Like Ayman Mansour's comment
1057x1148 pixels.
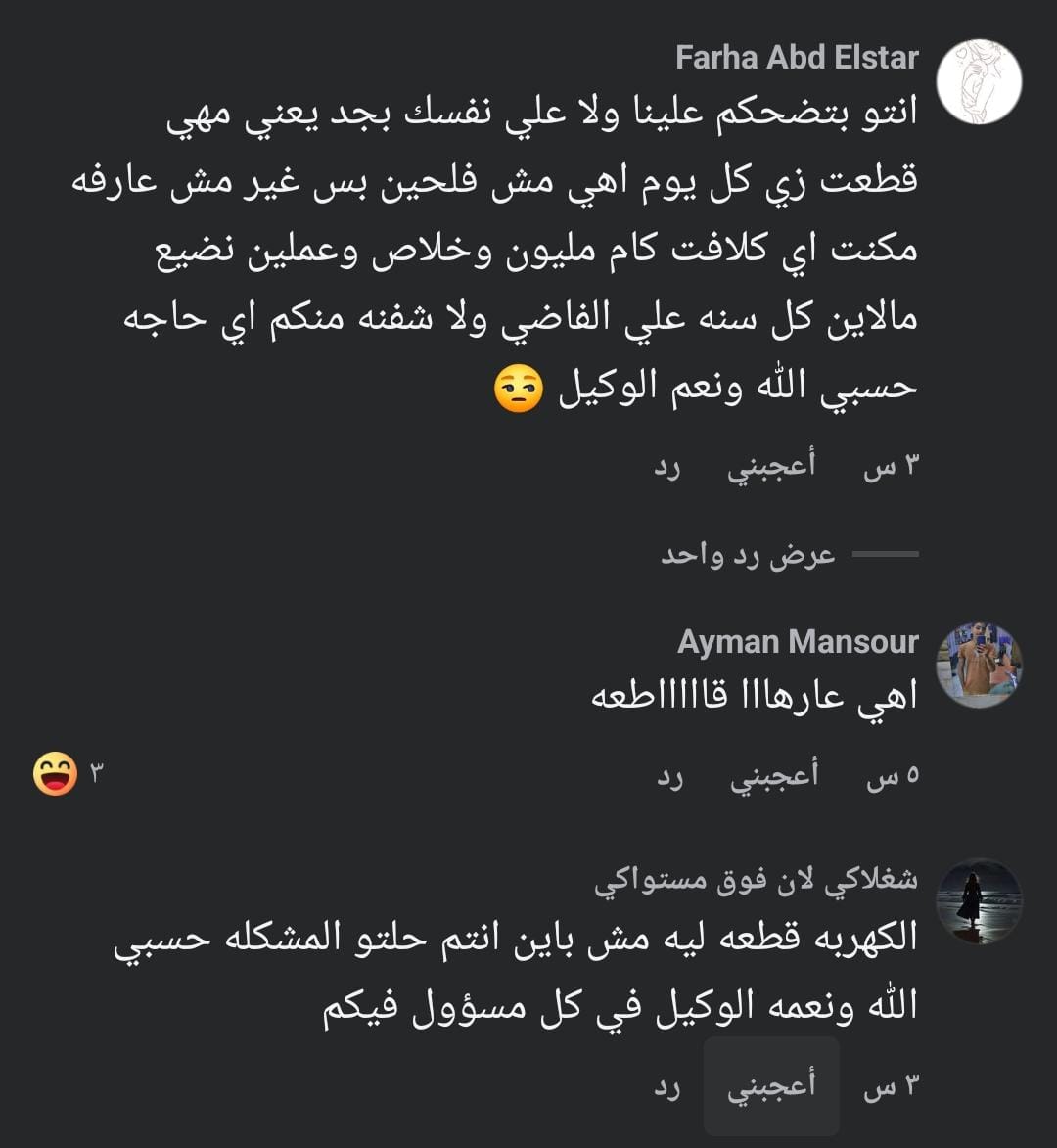(x=774, y=776)
